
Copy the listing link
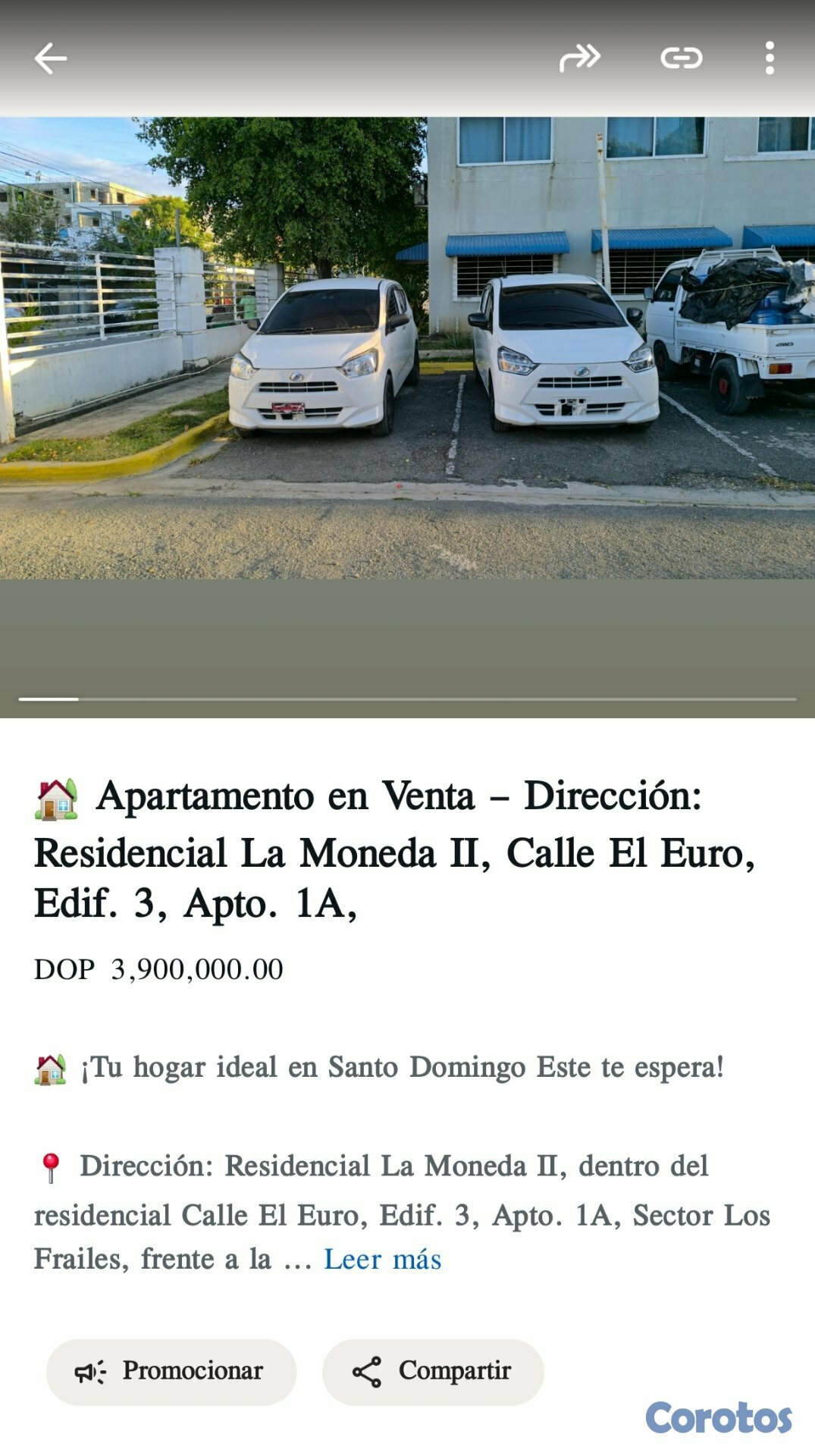click(x=681, y=58)
